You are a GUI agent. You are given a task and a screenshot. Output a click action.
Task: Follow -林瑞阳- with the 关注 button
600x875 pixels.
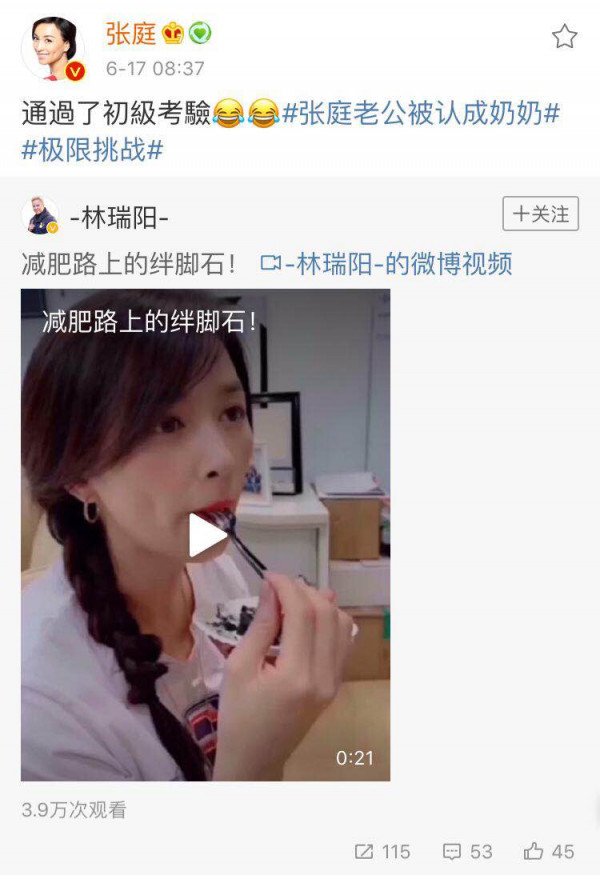pos(540,214)
